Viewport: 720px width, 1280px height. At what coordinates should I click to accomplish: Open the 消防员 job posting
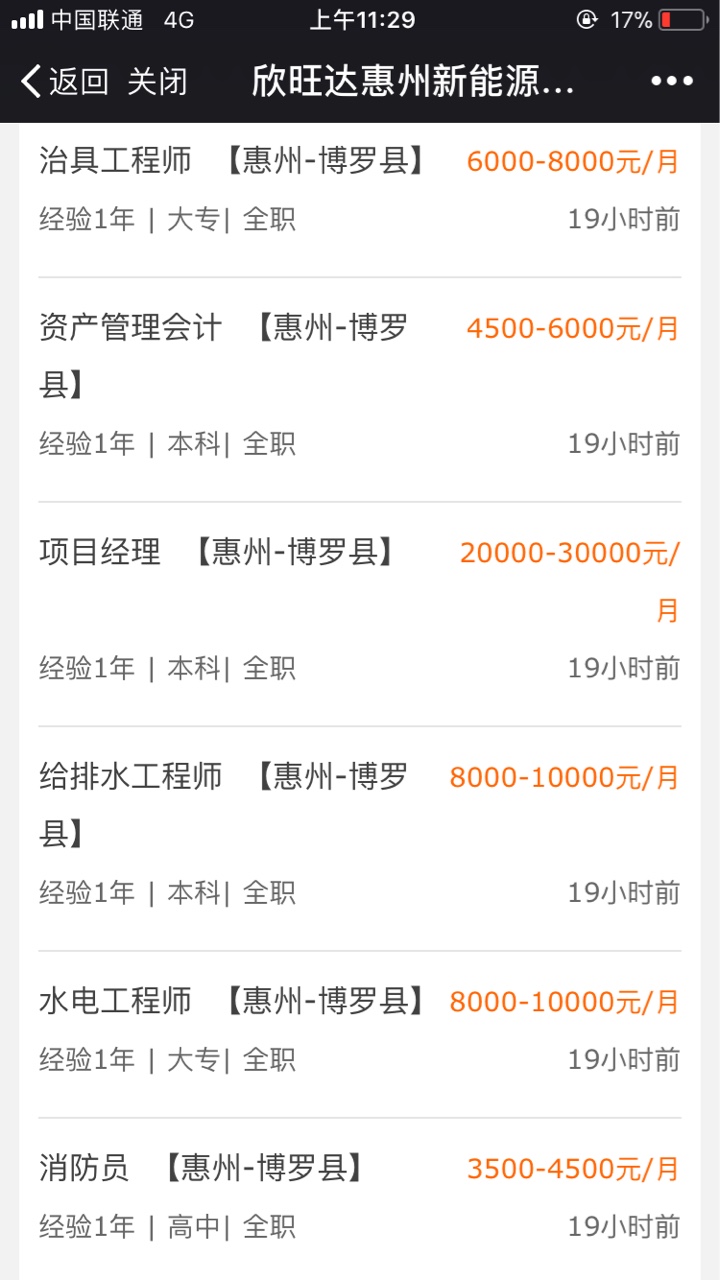[85, 1168]
